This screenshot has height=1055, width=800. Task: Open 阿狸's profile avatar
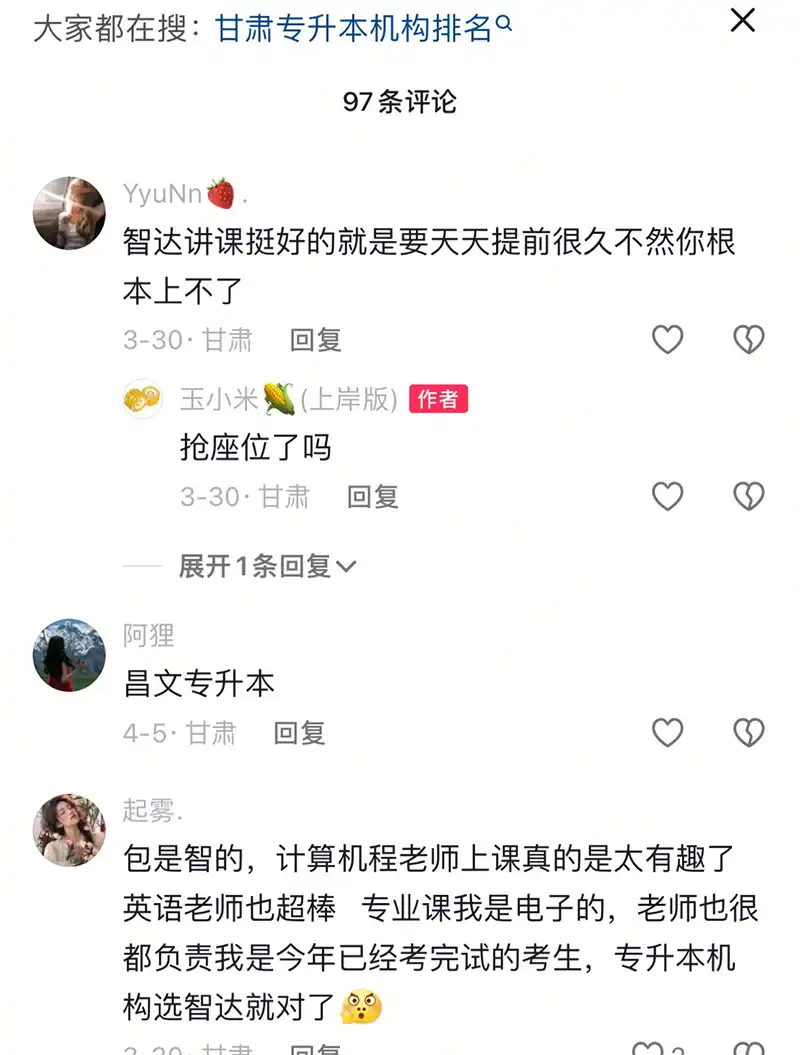(x=69, y=655)
